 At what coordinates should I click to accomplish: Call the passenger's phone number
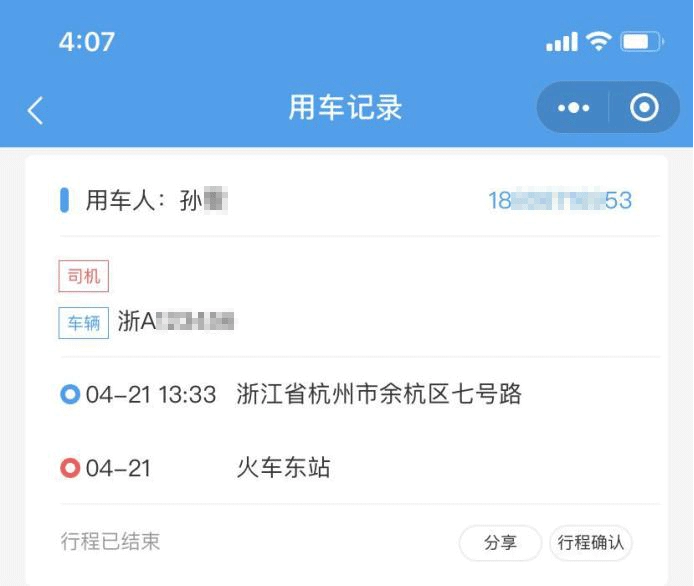[x=559, y=201]
